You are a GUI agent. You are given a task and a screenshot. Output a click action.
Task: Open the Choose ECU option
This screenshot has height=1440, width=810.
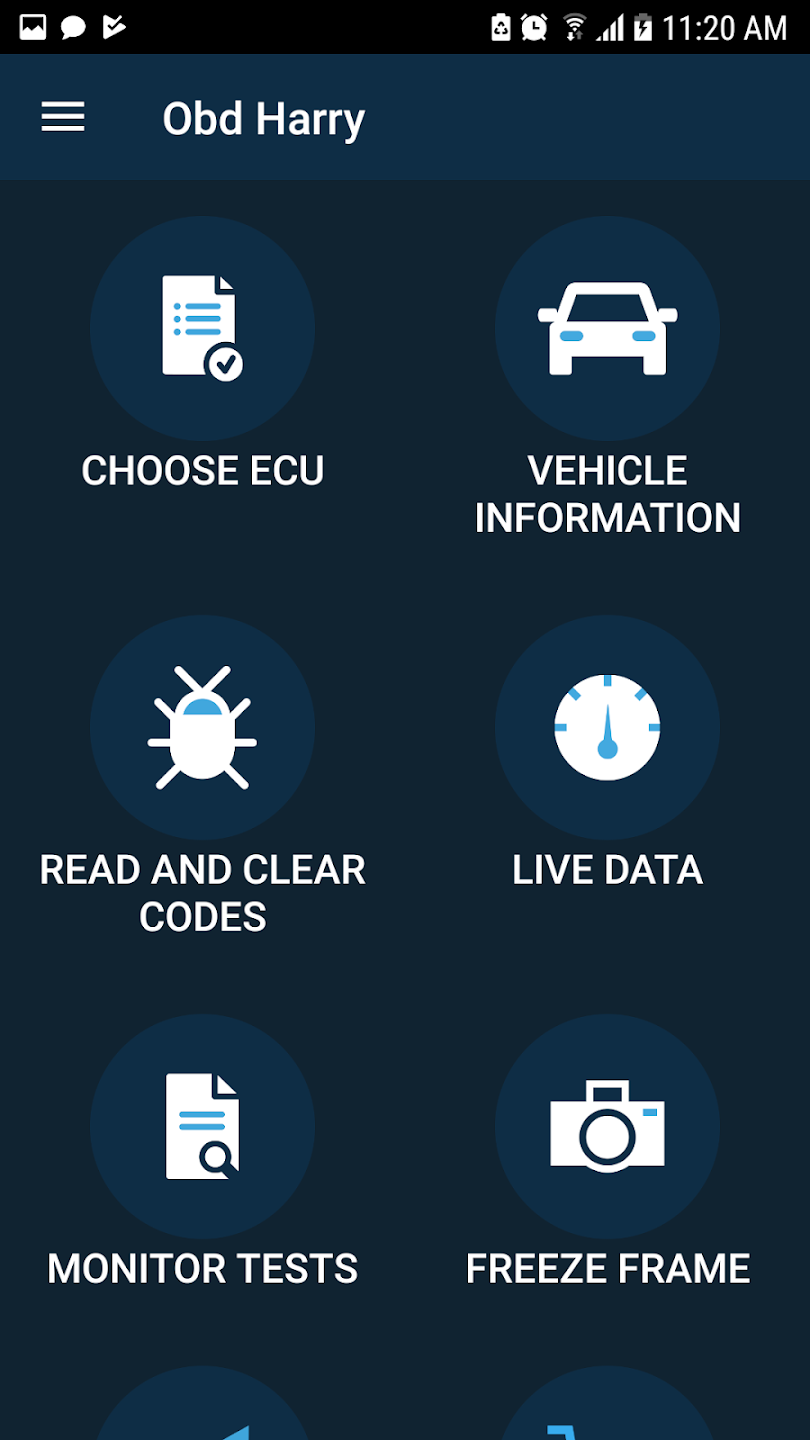(x=203, y=329)
